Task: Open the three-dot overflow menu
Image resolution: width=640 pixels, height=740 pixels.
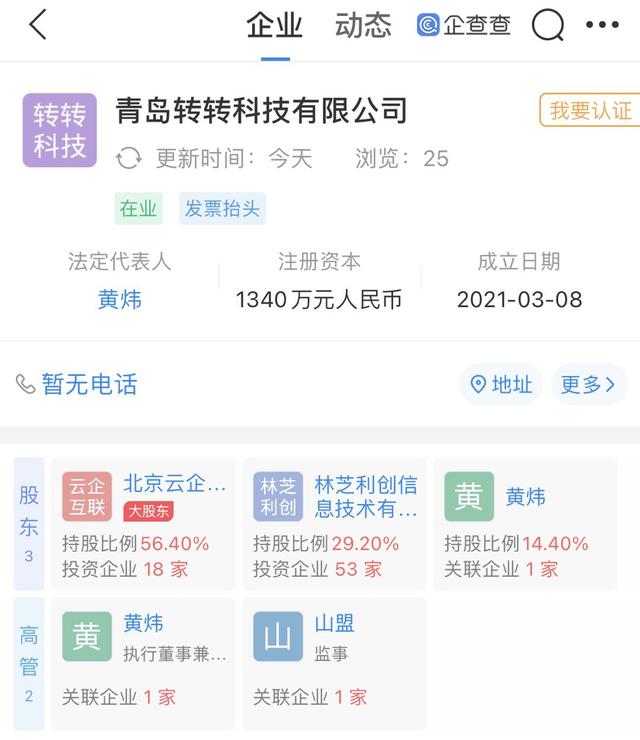Action: (602, 26)
